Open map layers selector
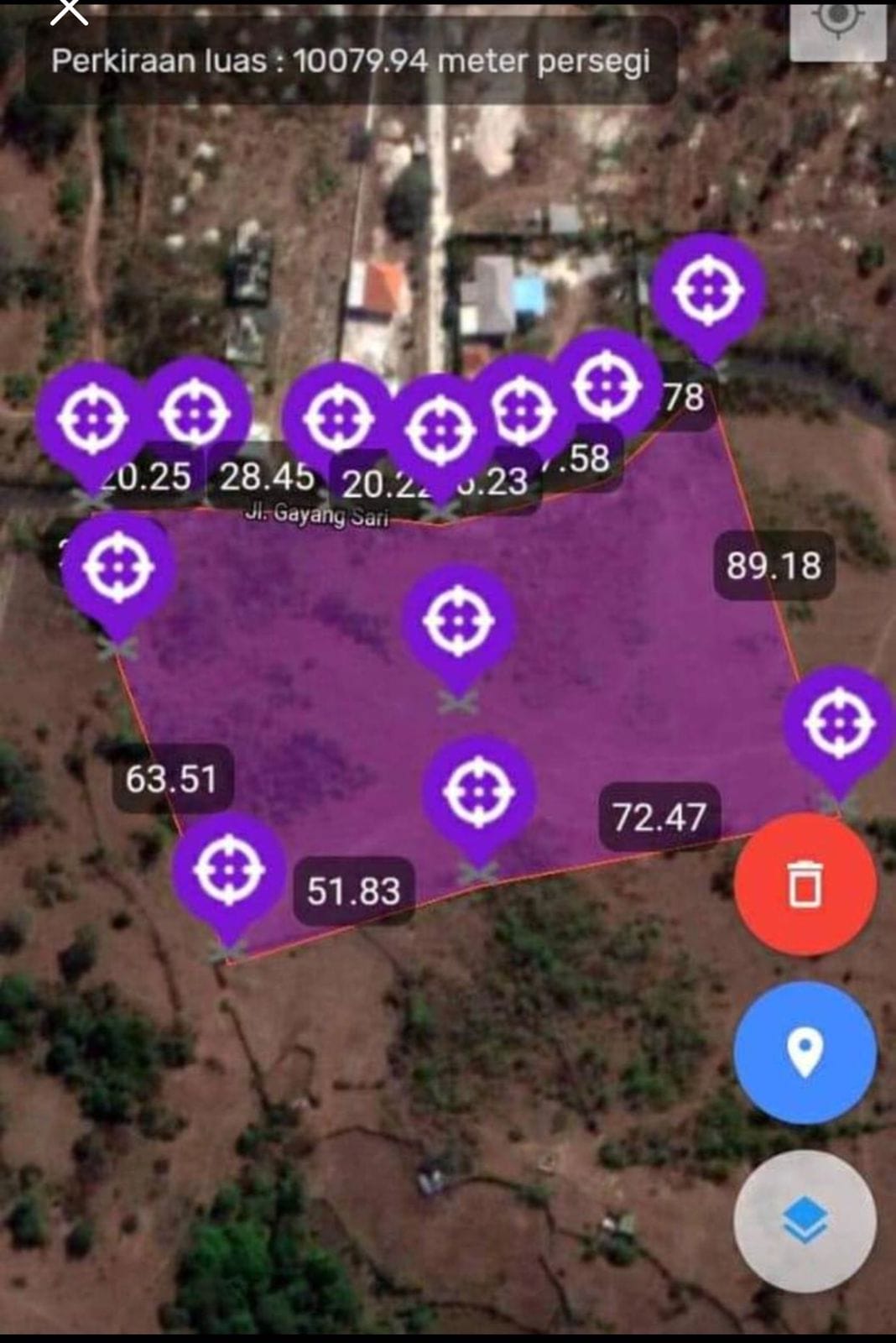This screenshot has width=896, height=1343. tap(805, 1220)
